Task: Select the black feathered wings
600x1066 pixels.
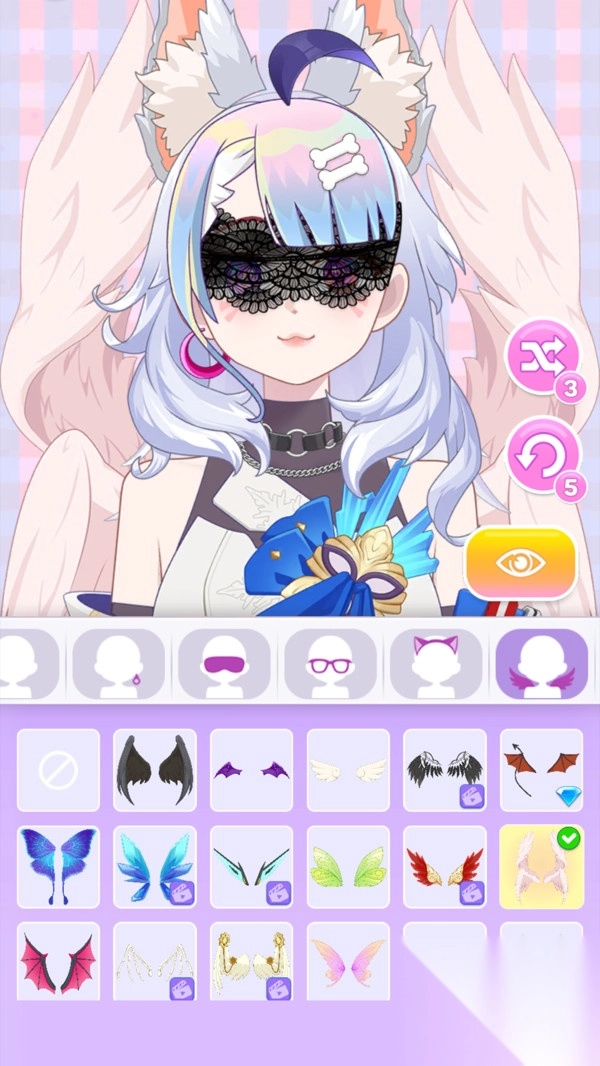Action: pyautogui.click(x=154, y=770)
